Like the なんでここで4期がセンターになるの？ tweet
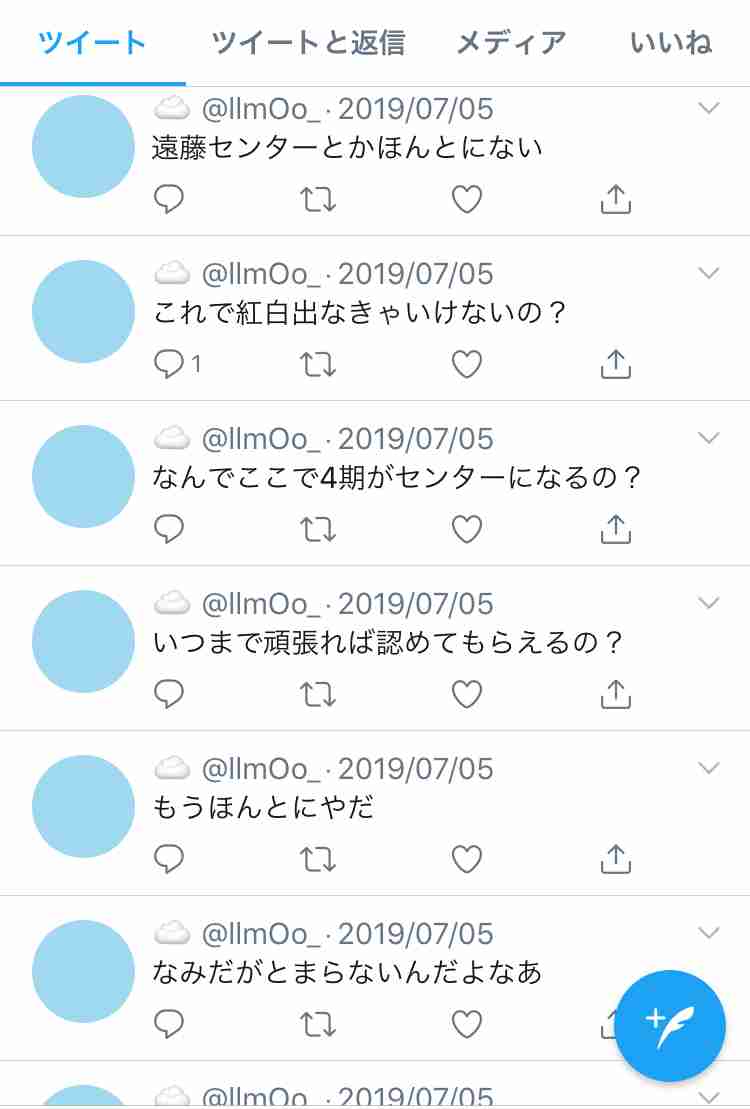Image resolution: width=750 pixels, height=1109 pixels. click(x=467, y=530)
